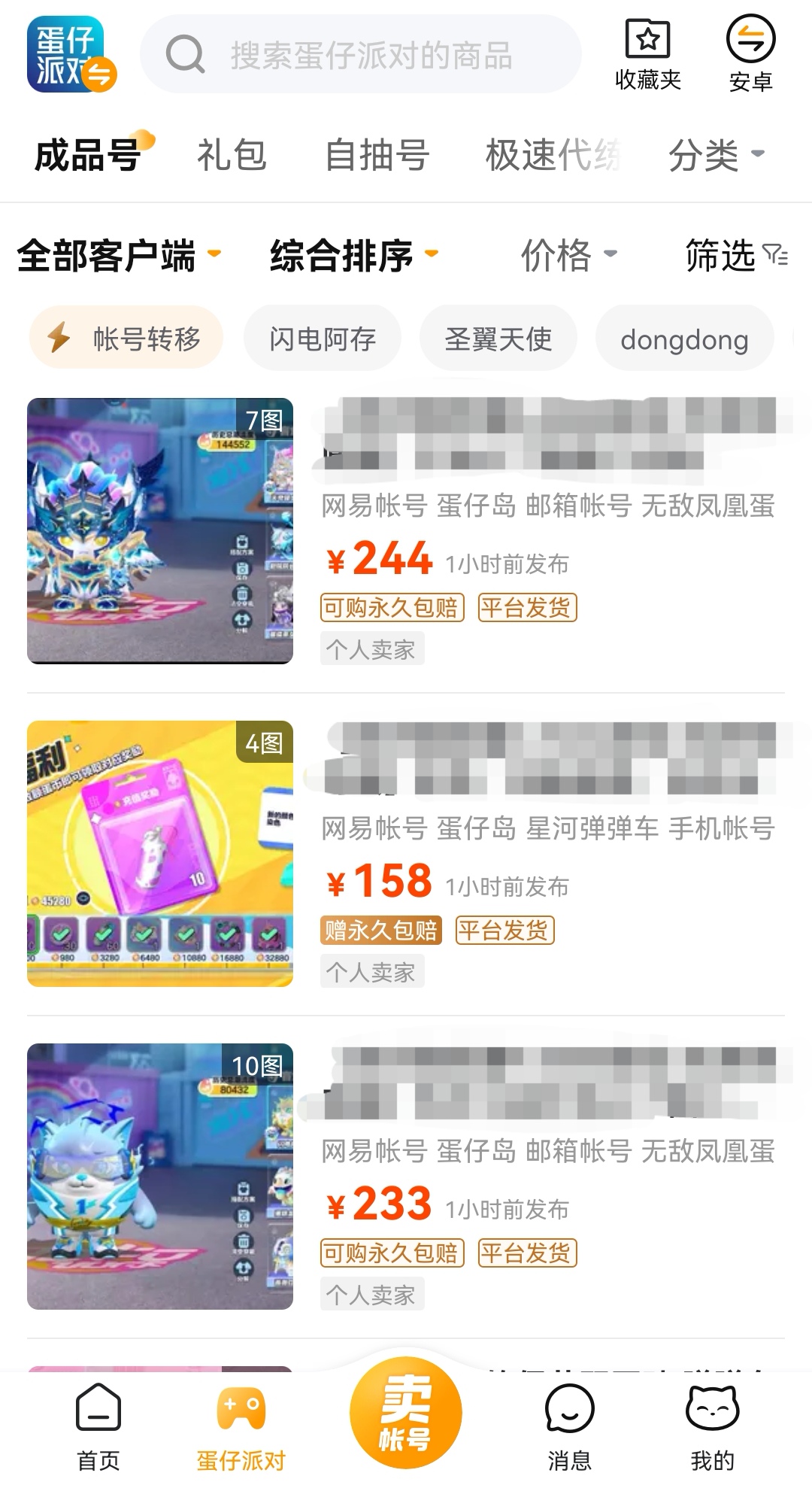Viewport: 812px width, 1485px height.
Task: Switch to the 极速代练 tab
Action: tap(553, 156)
